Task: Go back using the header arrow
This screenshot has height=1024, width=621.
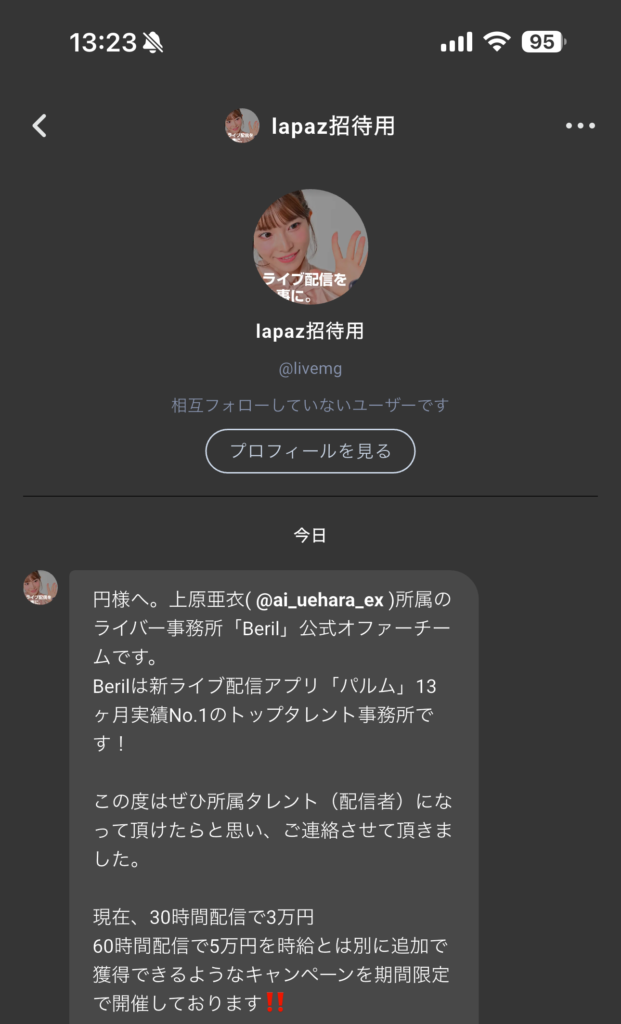Action: pyautogui.click(x=40, y=126)
